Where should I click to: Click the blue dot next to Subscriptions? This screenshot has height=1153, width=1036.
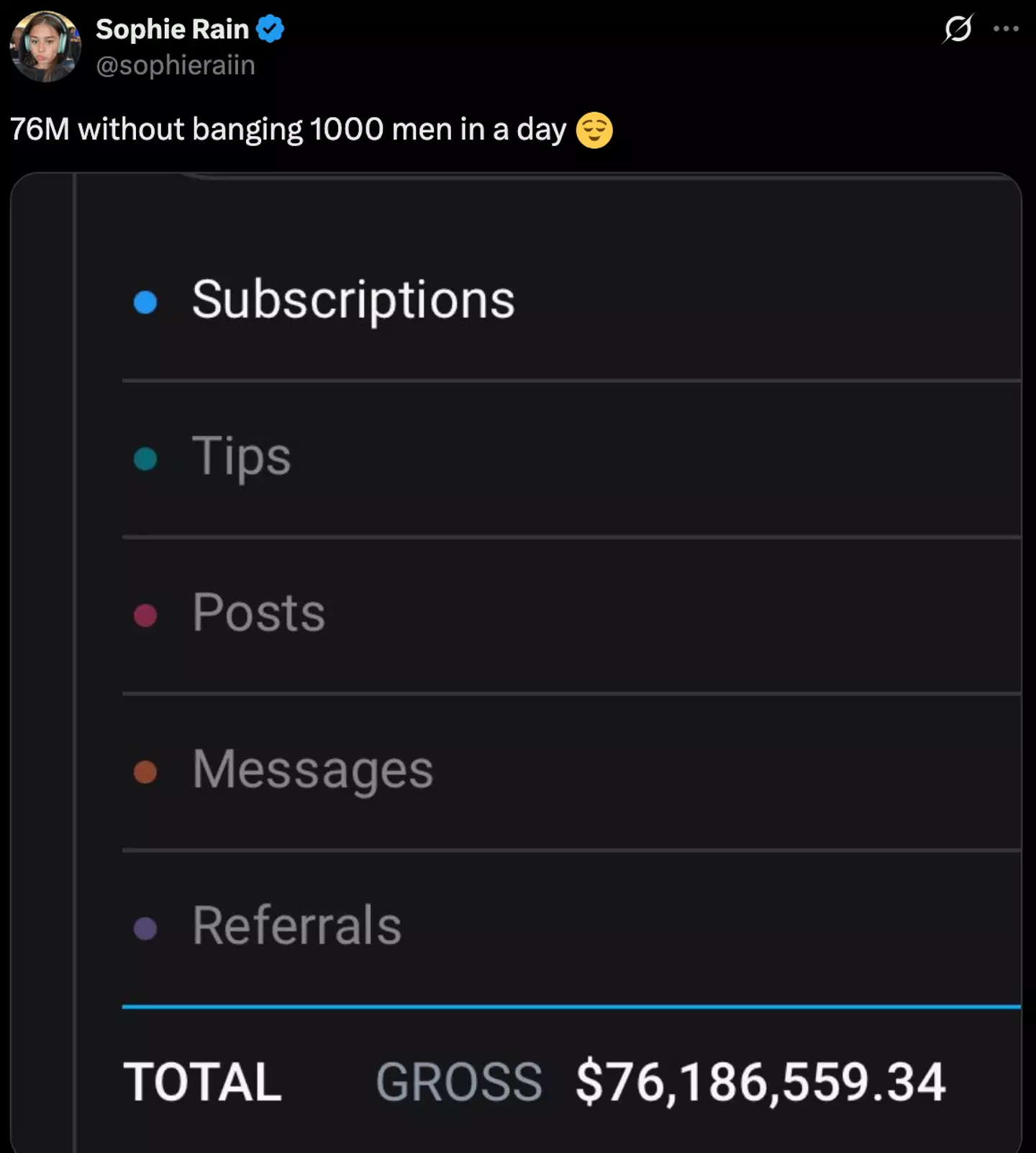click(145, 303)
